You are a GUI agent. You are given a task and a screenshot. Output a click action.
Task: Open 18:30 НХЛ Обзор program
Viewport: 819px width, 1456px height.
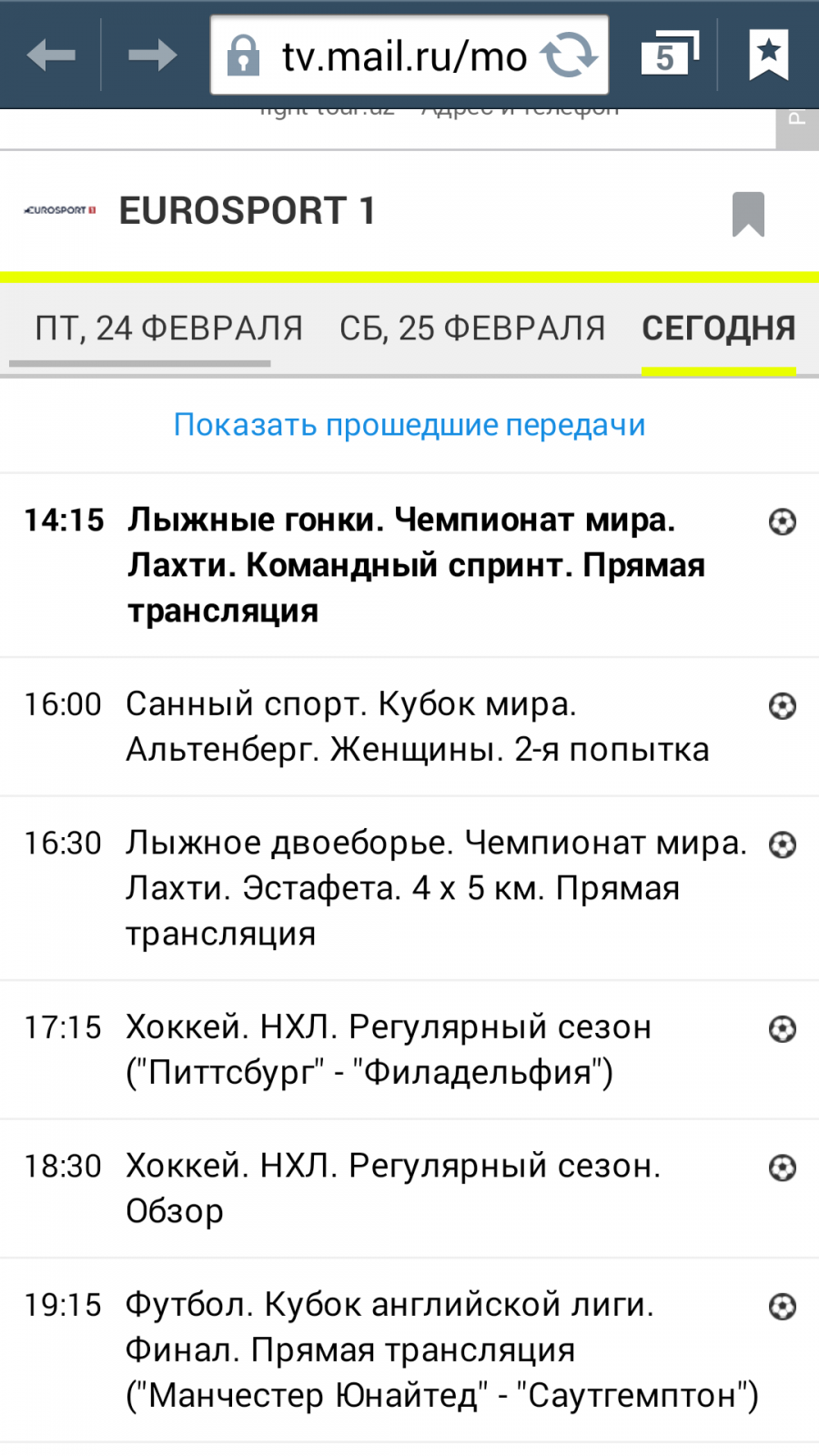pos(392,1188)
